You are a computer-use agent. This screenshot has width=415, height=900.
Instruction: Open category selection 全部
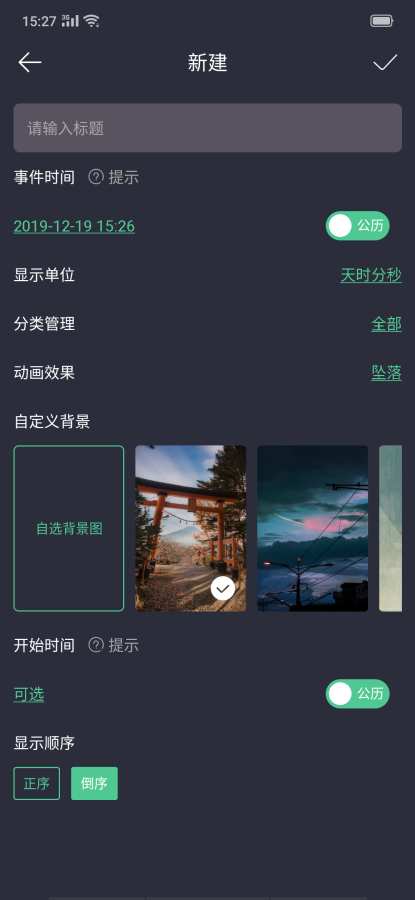[386, 324]
